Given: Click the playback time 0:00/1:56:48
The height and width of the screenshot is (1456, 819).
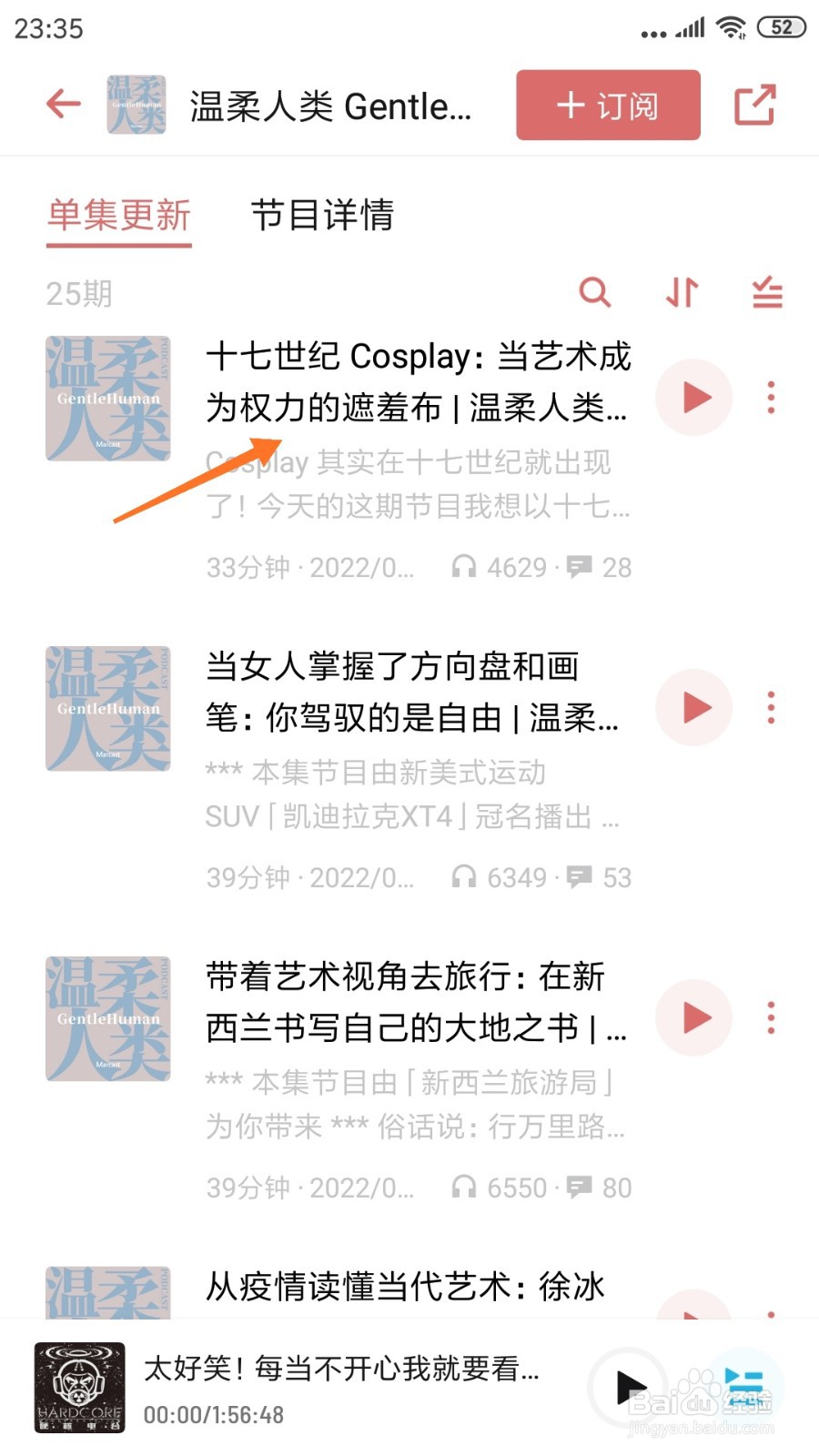Looking at the screenshot, I should point(211,1416).
